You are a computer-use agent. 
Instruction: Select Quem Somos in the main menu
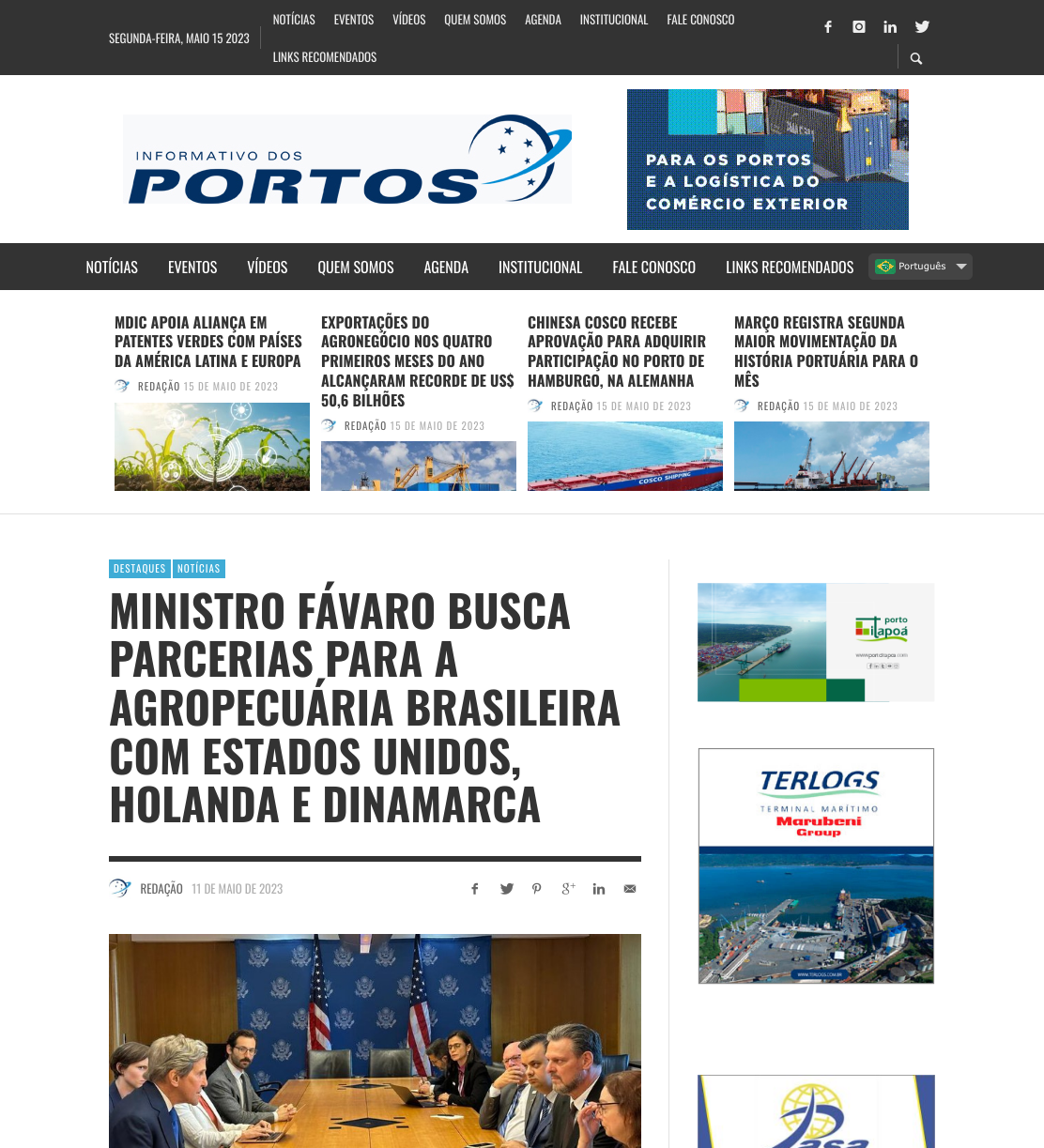(x=356, y=268)
